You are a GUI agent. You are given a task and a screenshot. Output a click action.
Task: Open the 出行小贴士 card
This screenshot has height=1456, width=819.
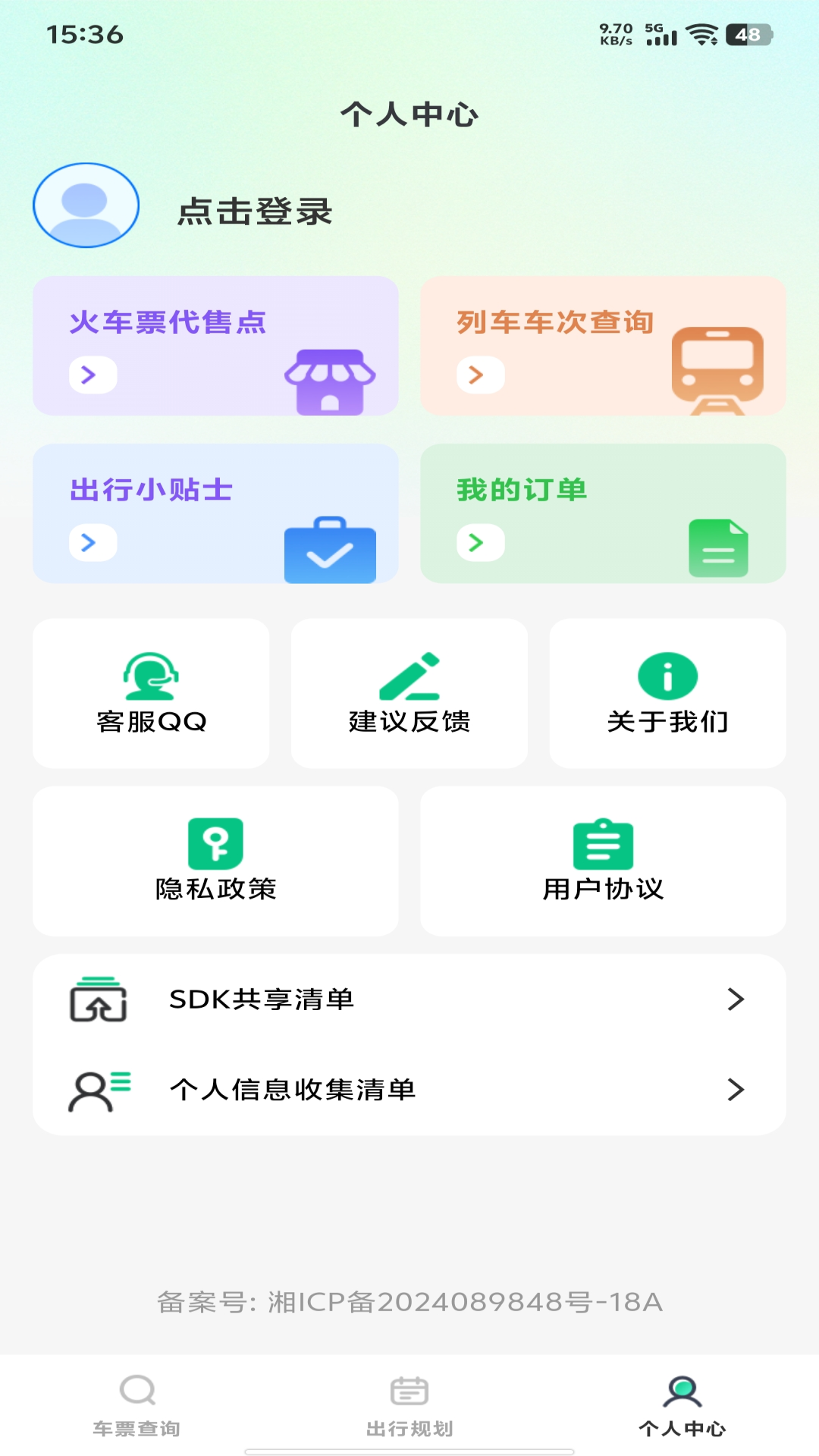coord(215,513)
